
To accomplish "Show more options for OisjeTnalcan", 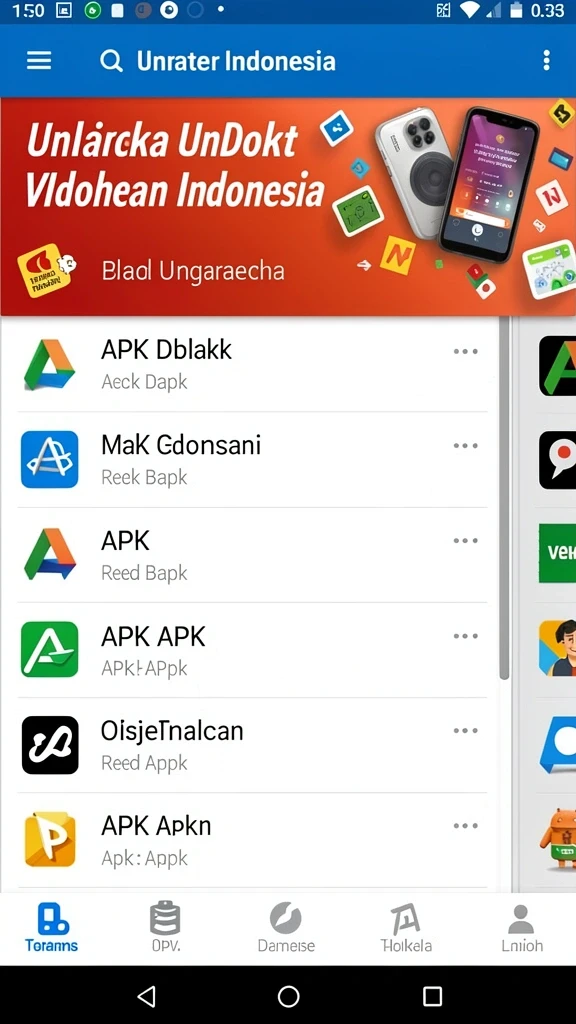I will (466, 731).
